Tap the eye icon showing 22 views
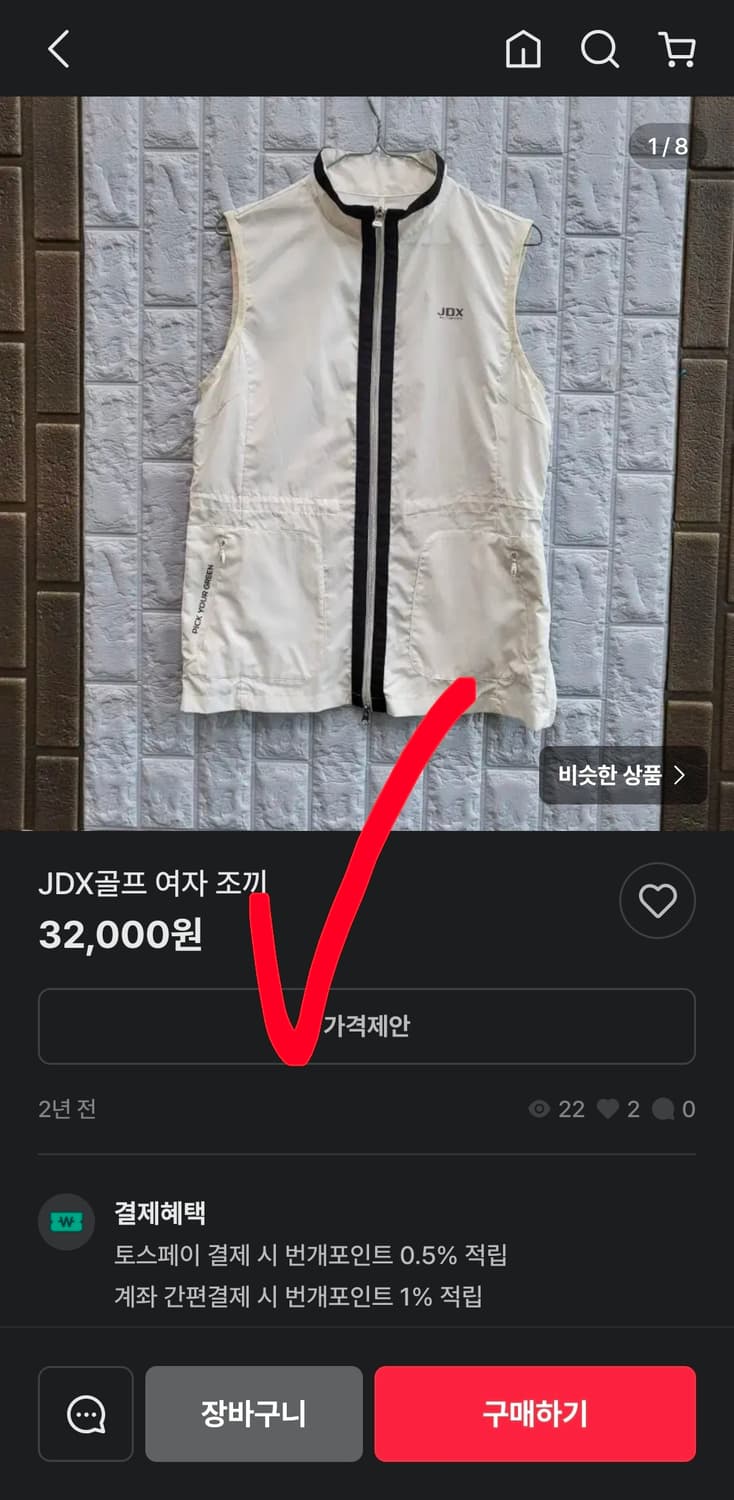This screenshot has height=1500, width=734. point(540,1109)
